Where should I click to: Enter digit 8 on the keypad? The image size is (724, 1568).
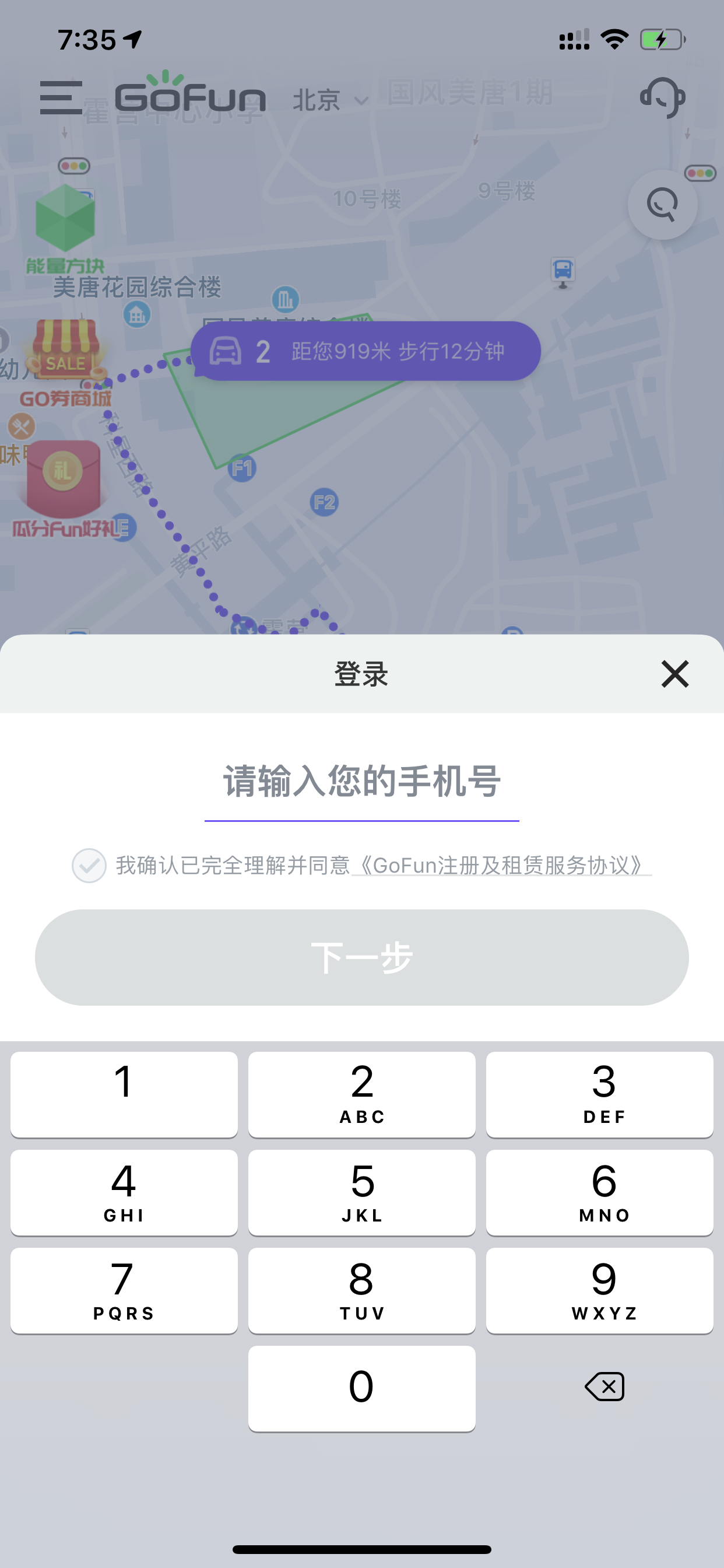(362, 1290)
